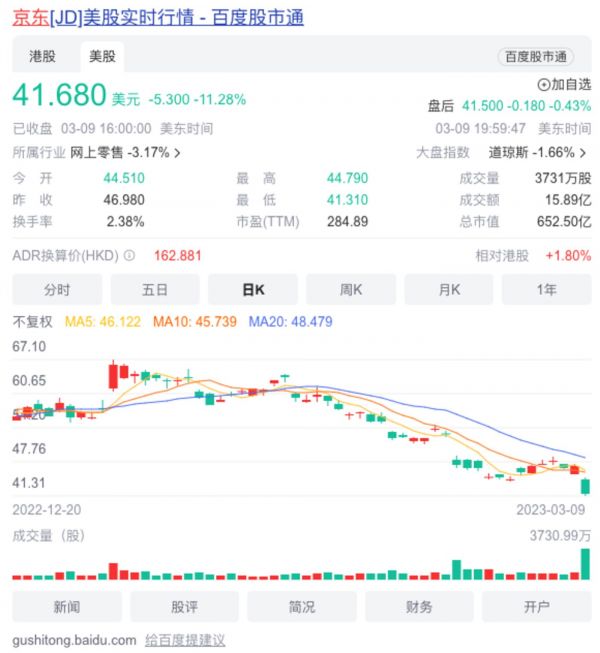Open the 京东[JD]美股实时行情 title link
600x653 pixels.
click(x=158, y=18)
